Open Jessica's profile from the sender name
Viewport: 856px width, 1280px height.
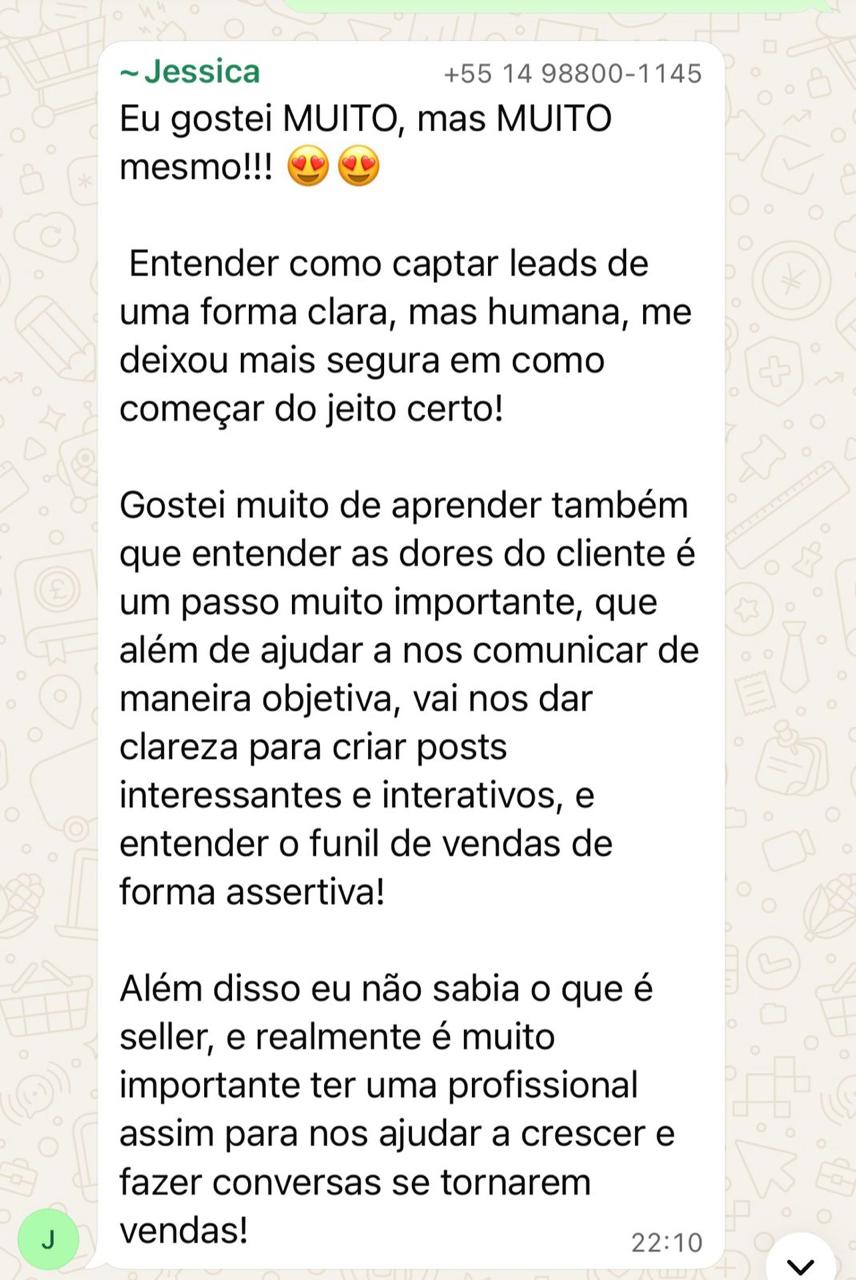[190, 72]
